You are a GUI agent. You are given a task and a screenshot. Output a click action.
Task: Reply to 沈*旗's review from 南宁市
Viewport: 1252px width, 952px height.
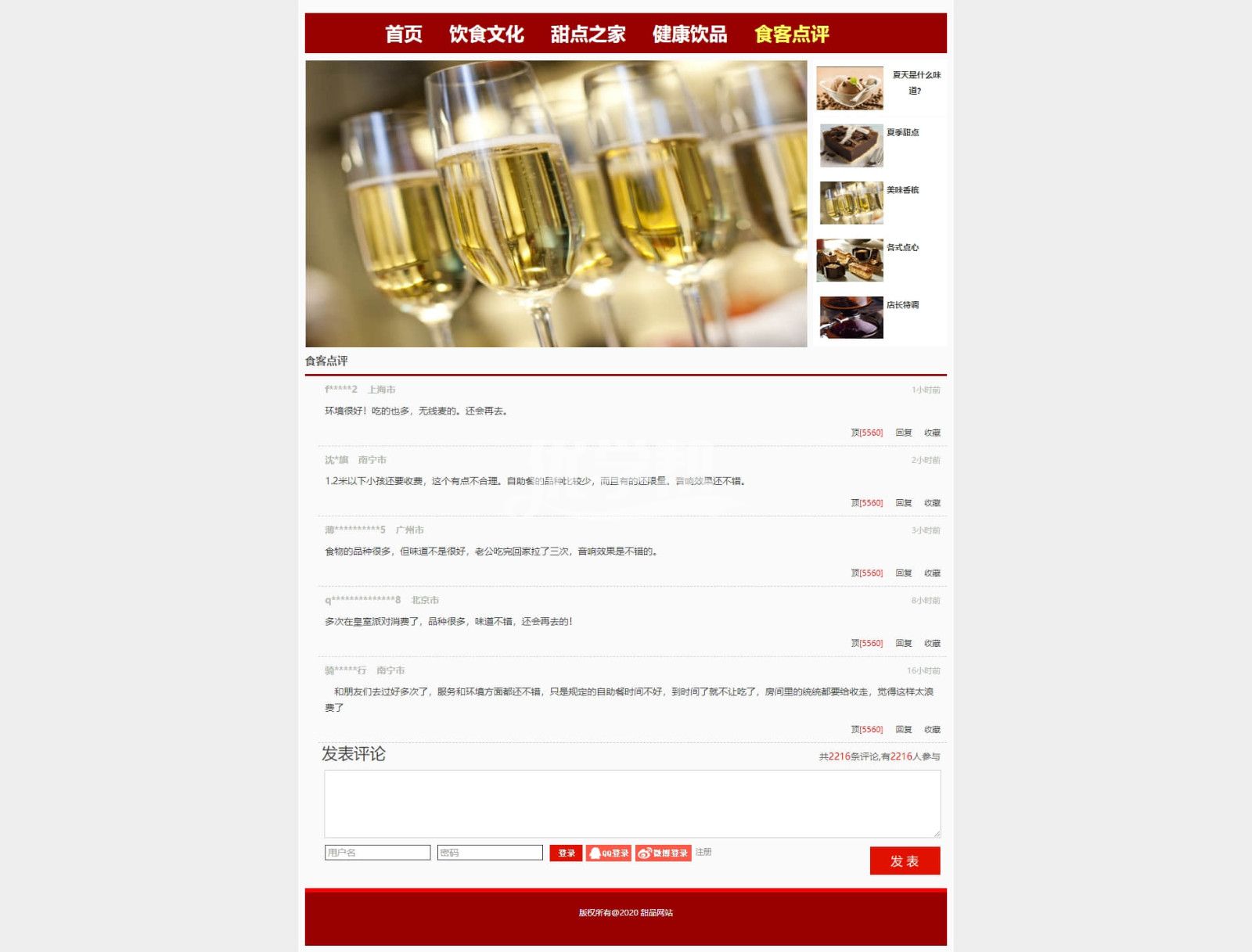coord(904,503)
